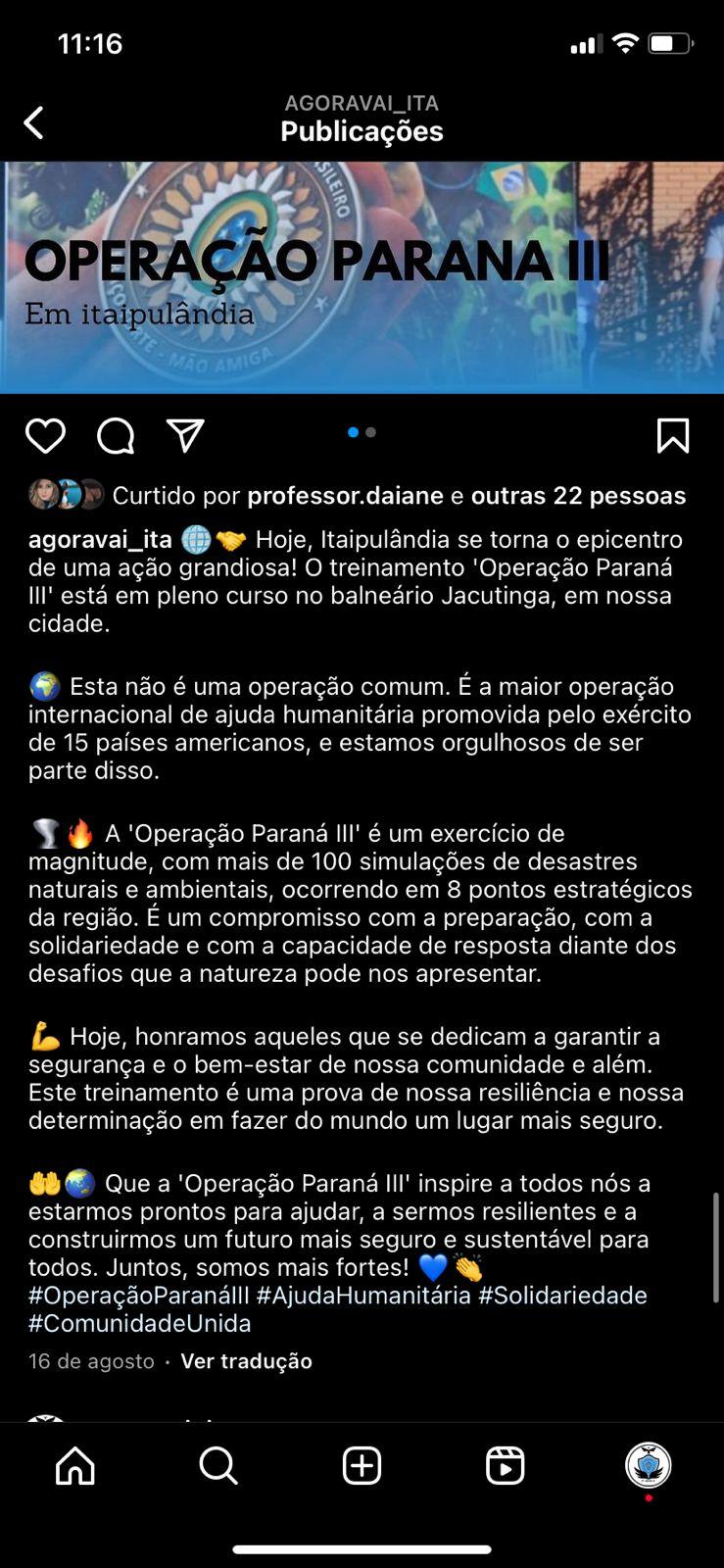Open the #OperaçãoParanáIII hashtag

pos(139,1296)
